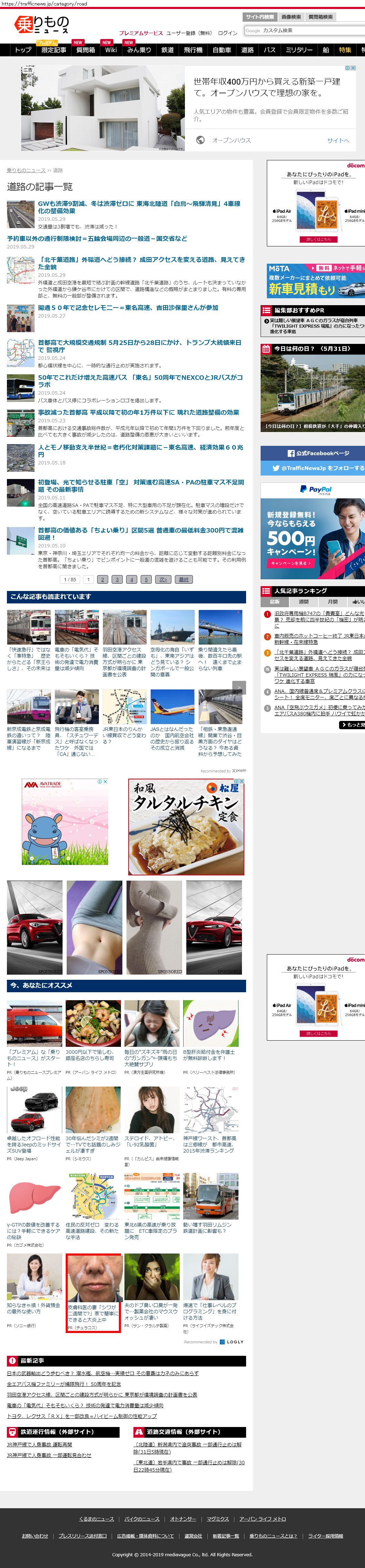Open the ミリタリー navigation item

pos(299,50)
